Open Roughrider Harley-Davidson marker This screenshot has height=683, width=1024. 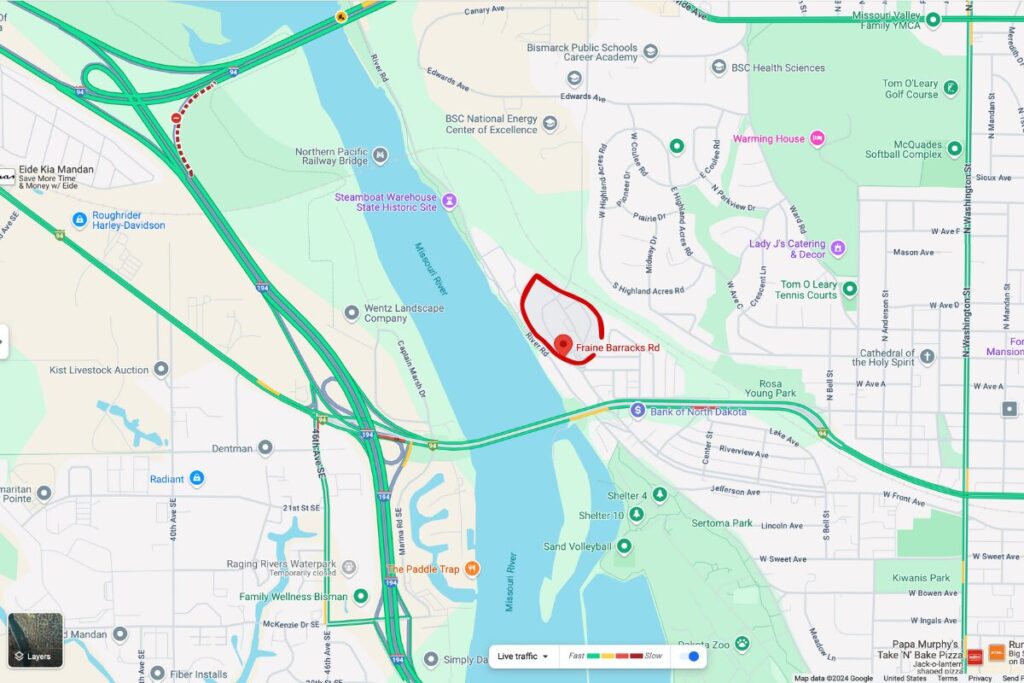pyautogui.click(x=79, y=219)
